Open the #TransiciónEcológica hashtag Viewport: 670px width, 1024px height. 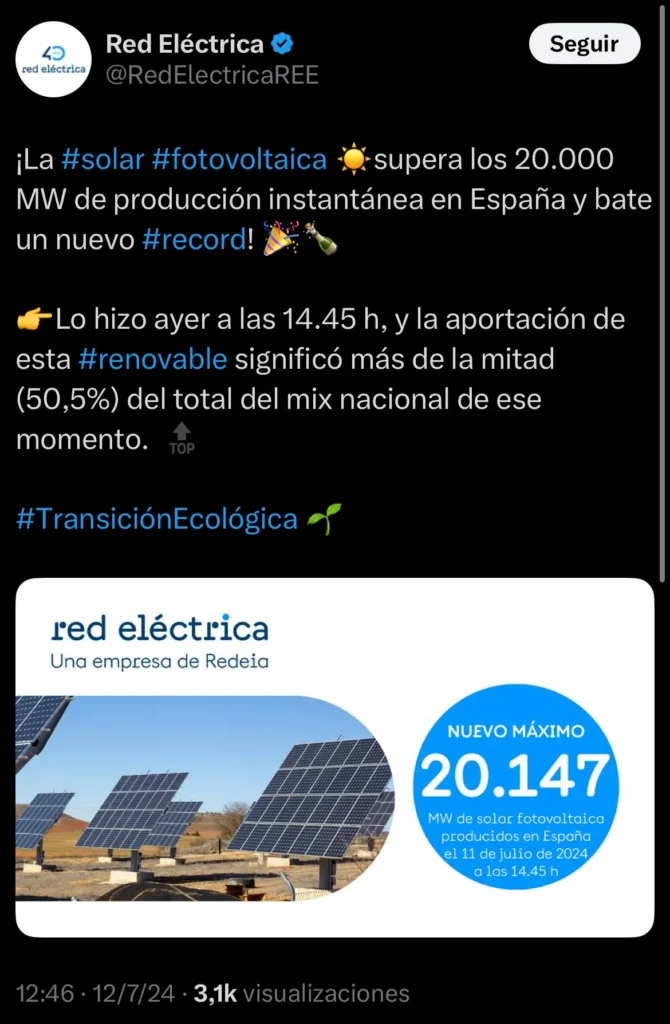(157, 519)
